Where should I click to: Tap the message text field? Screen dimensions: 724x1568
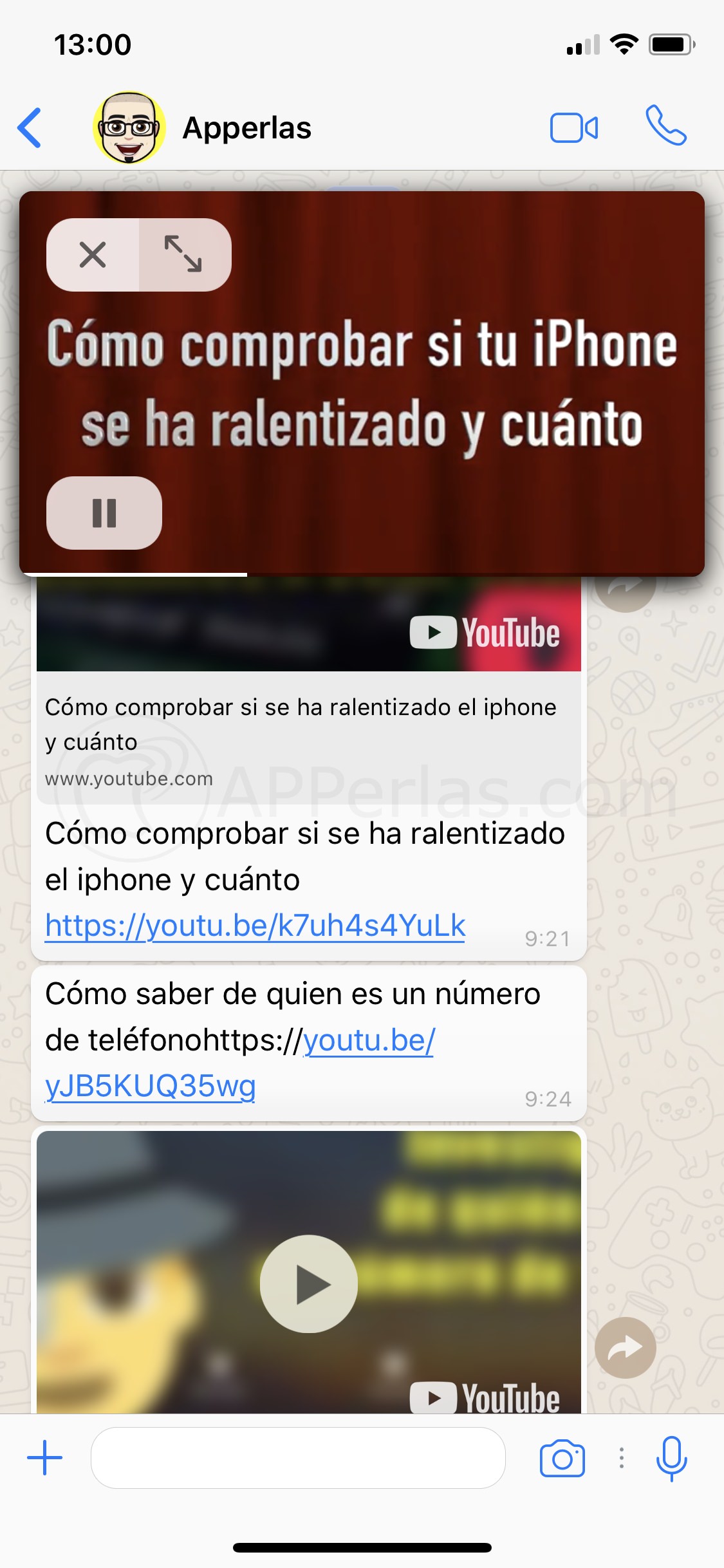tap(298, 1458)
